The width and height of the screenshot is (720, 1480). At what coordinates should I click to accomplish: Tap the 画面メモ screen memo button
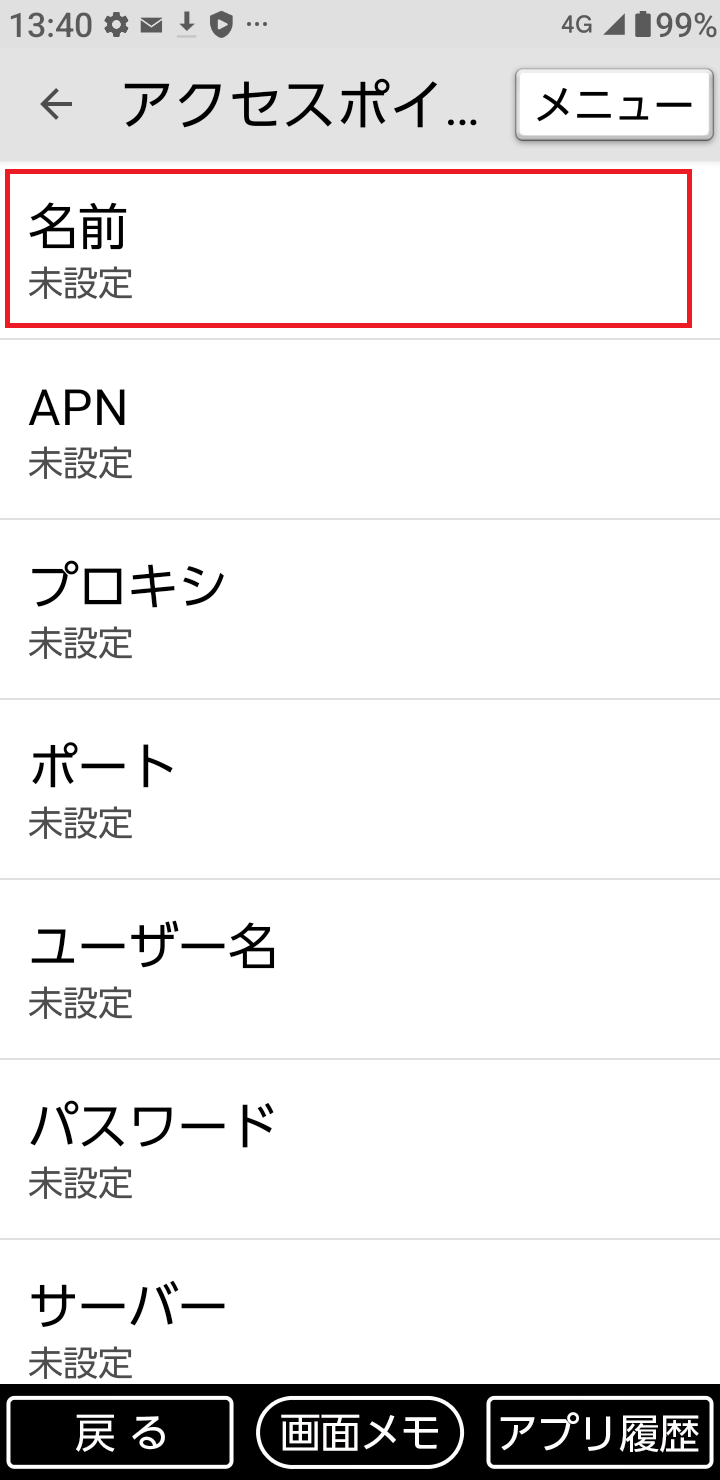pos(359,1432)
